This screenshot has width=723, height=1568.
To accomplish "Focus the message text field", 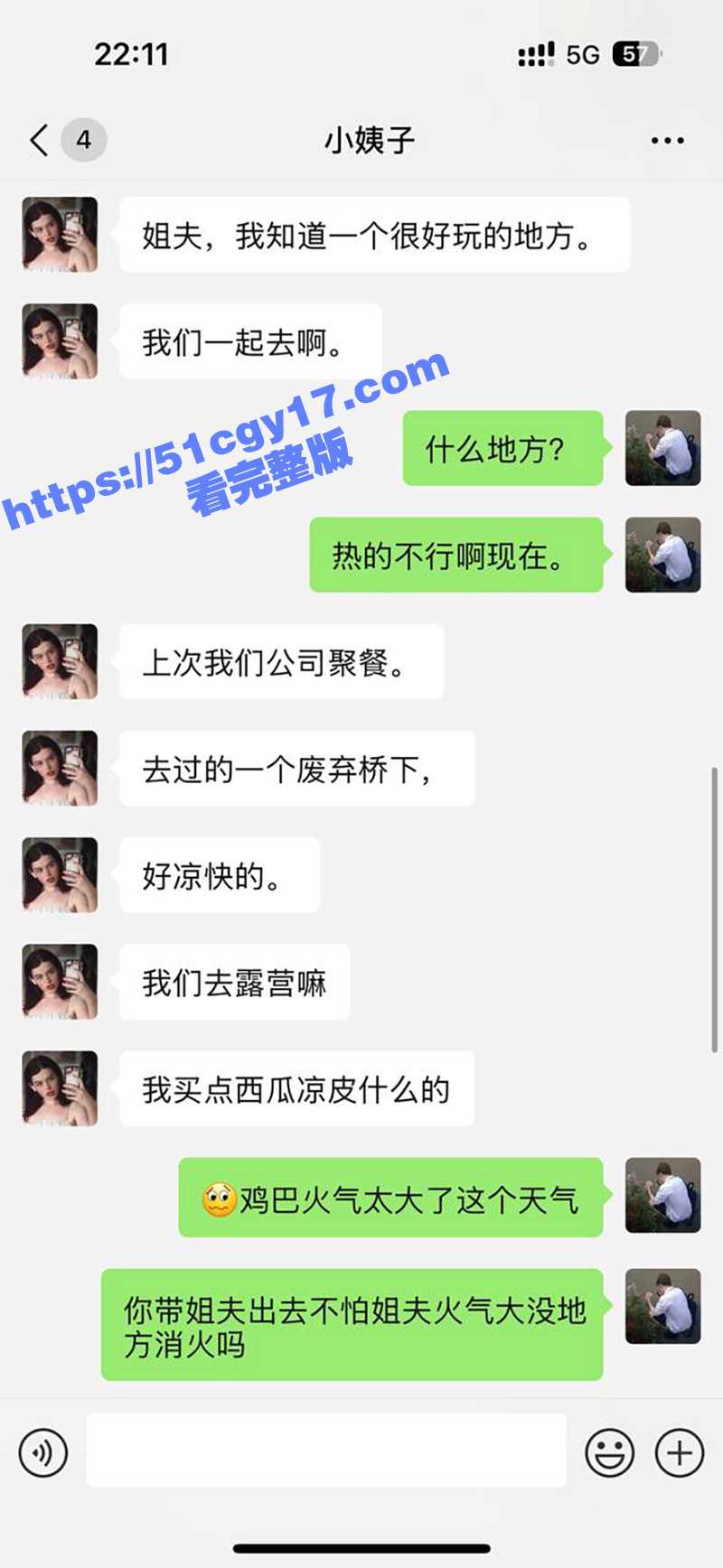I will coord(325,1451).
